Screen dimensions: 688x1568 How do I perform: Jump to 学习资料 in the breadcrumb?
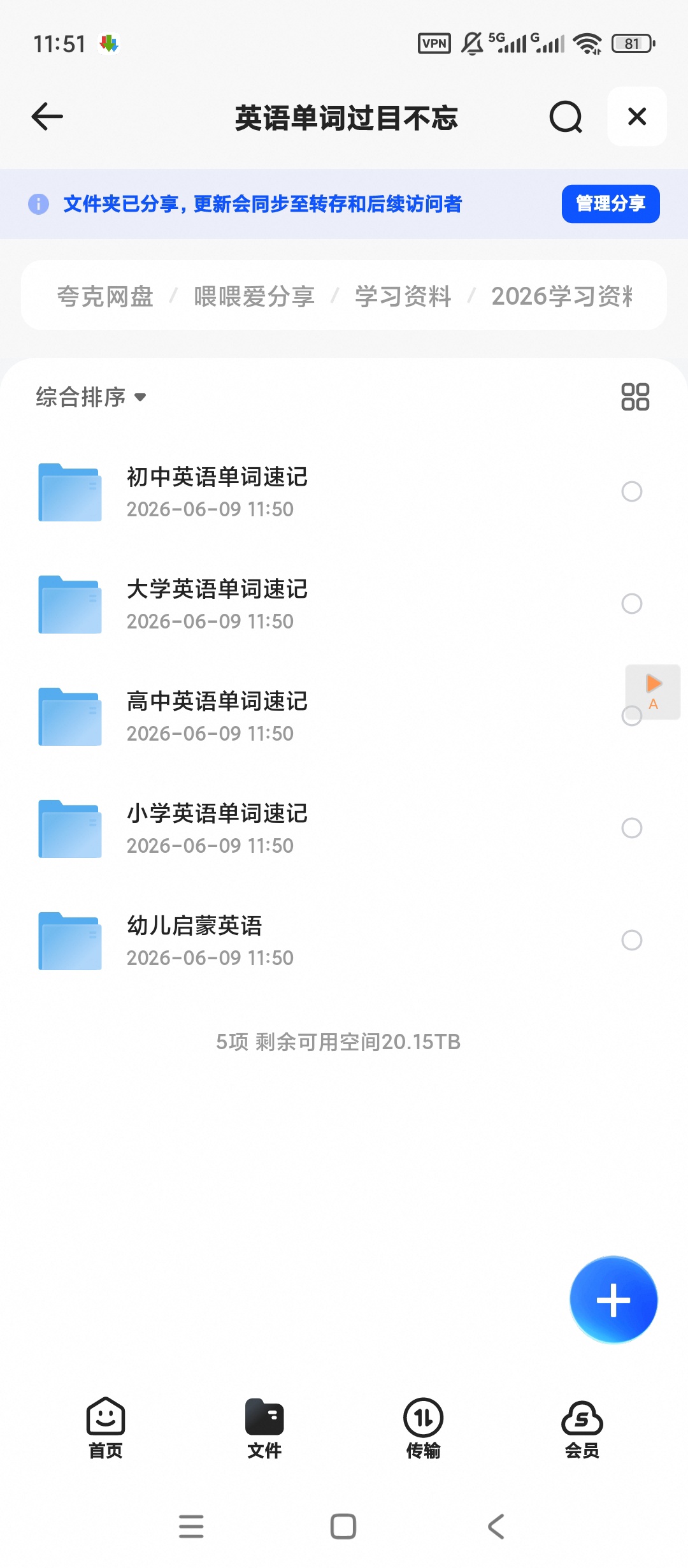(x=403, y=296)
